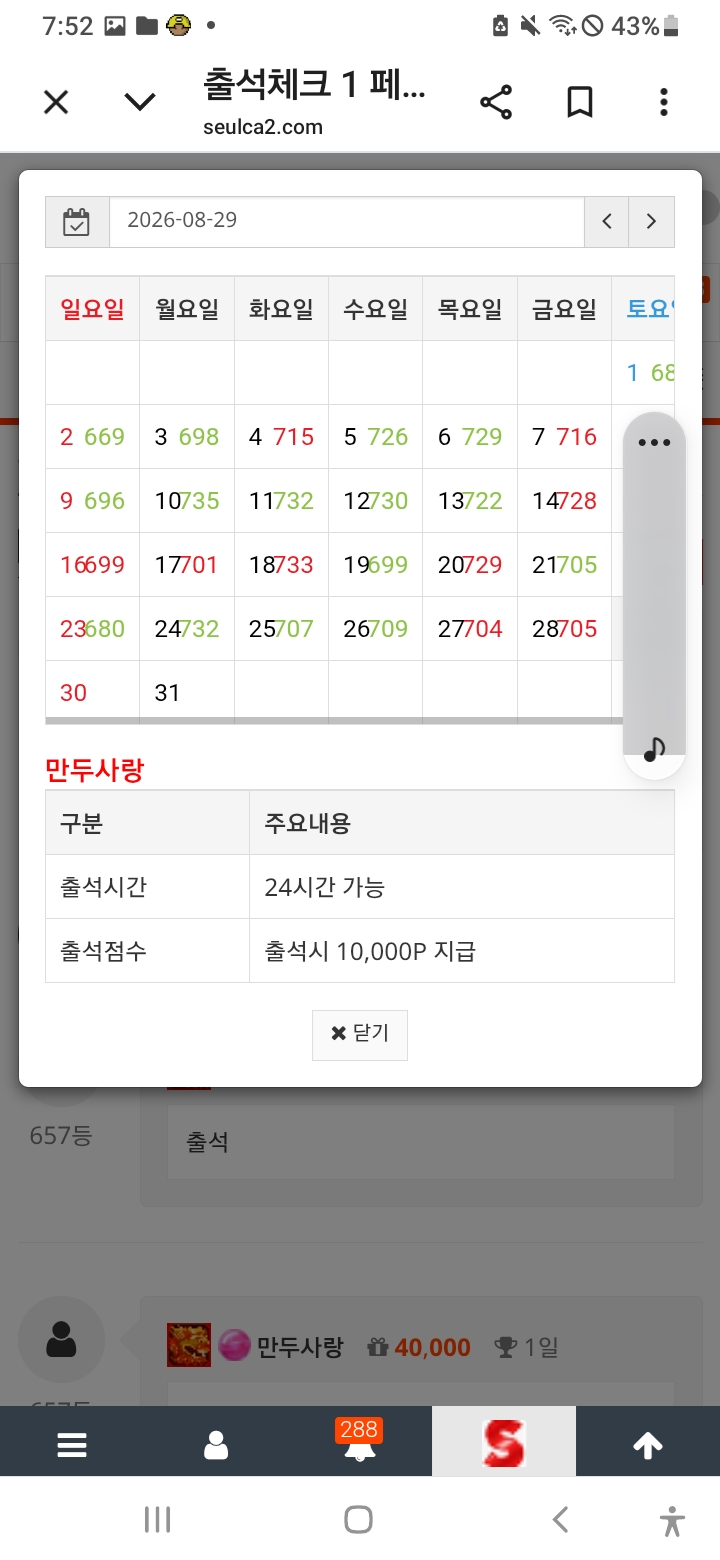
Task: Open recent apps from system bar
Action: coord(158,1520)
